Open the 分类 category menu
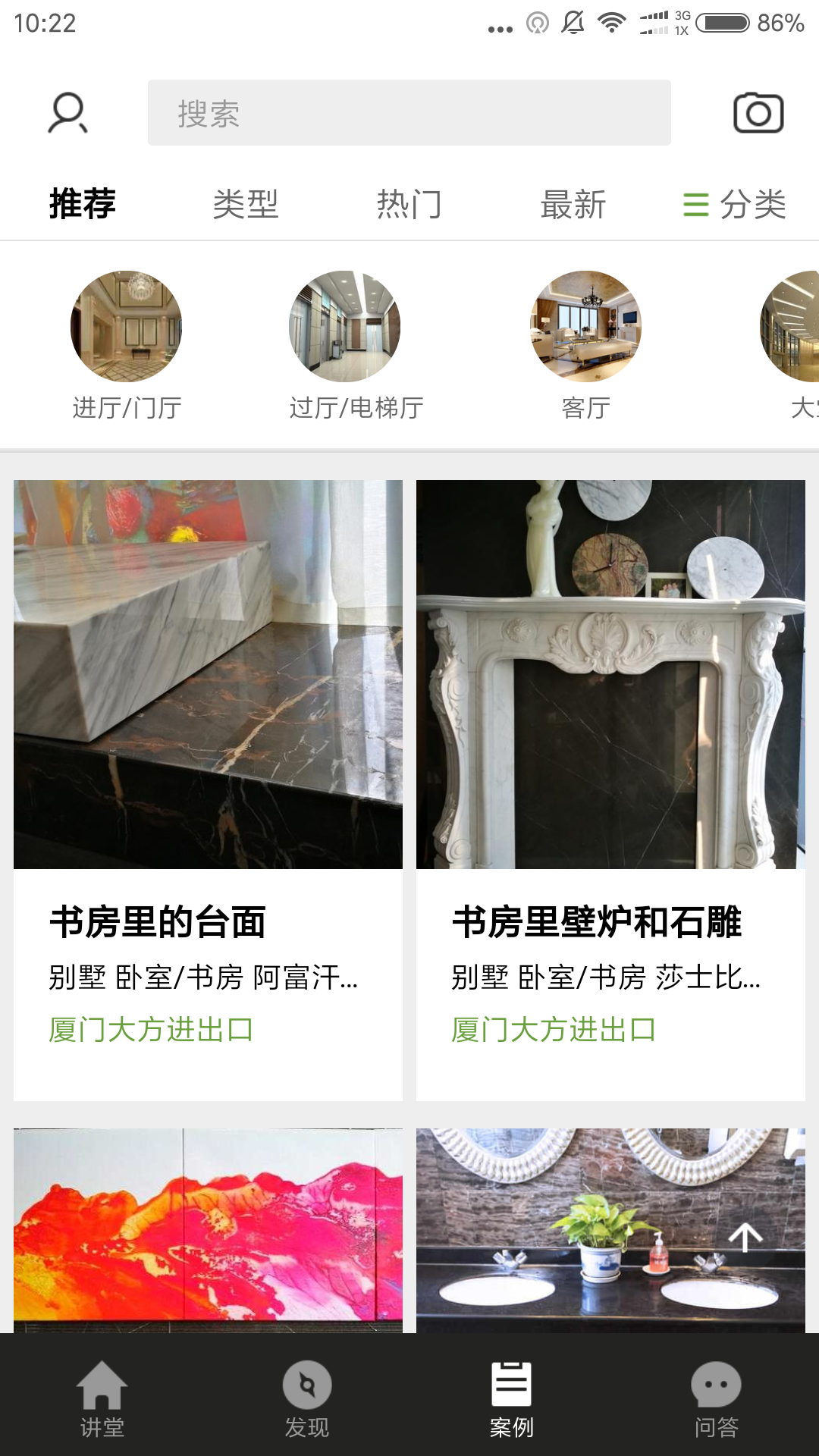This screenshot has width=819, height=1456. (735, 204)
